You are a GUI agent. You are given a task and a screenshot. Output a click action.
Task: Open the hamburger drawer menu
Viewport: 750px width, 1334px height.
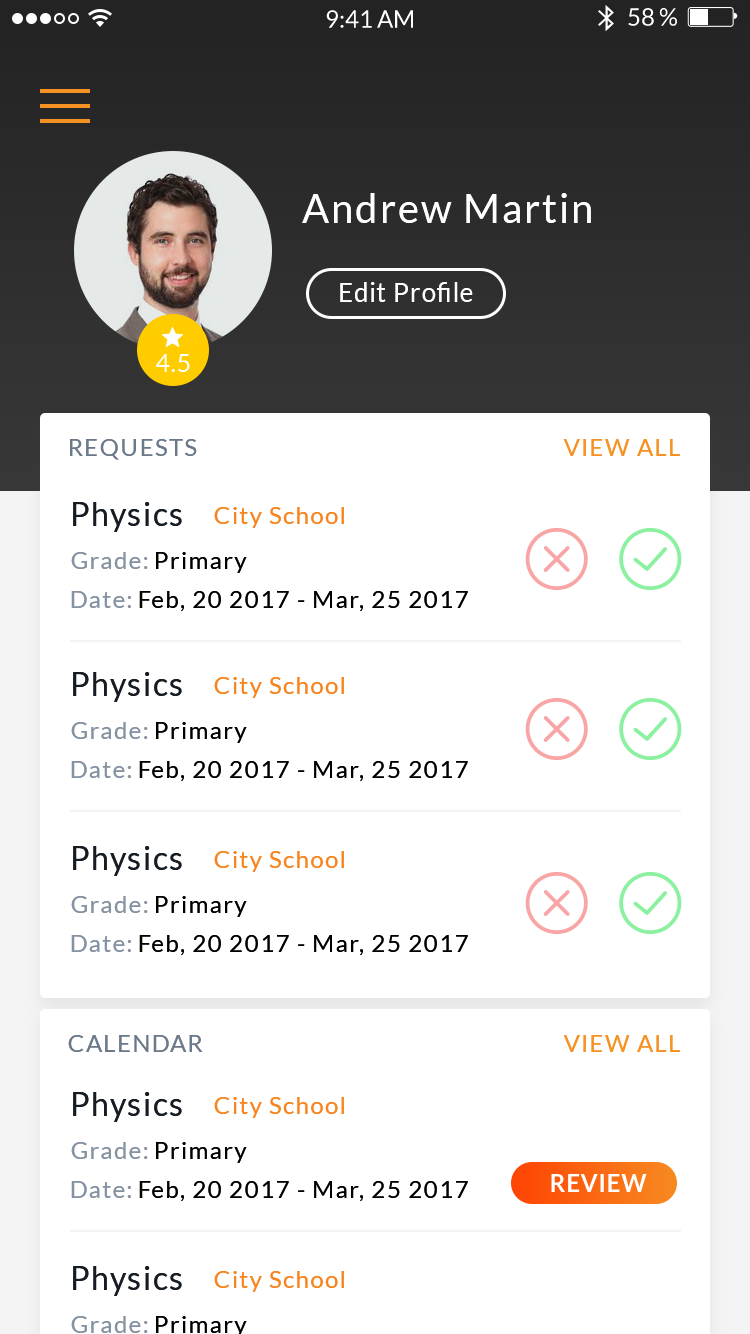pyautogui.click(x=65, y=106)
